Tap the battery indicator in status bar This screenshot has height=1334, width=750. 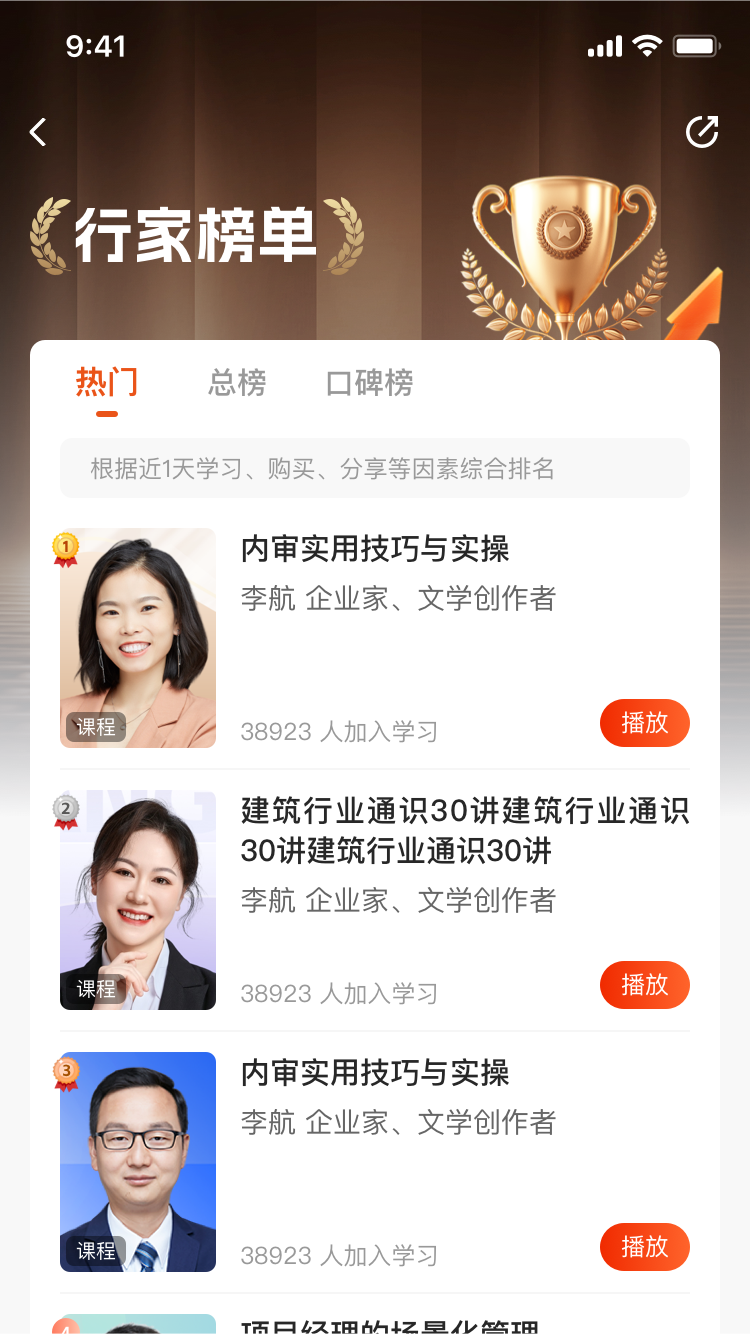696,45
